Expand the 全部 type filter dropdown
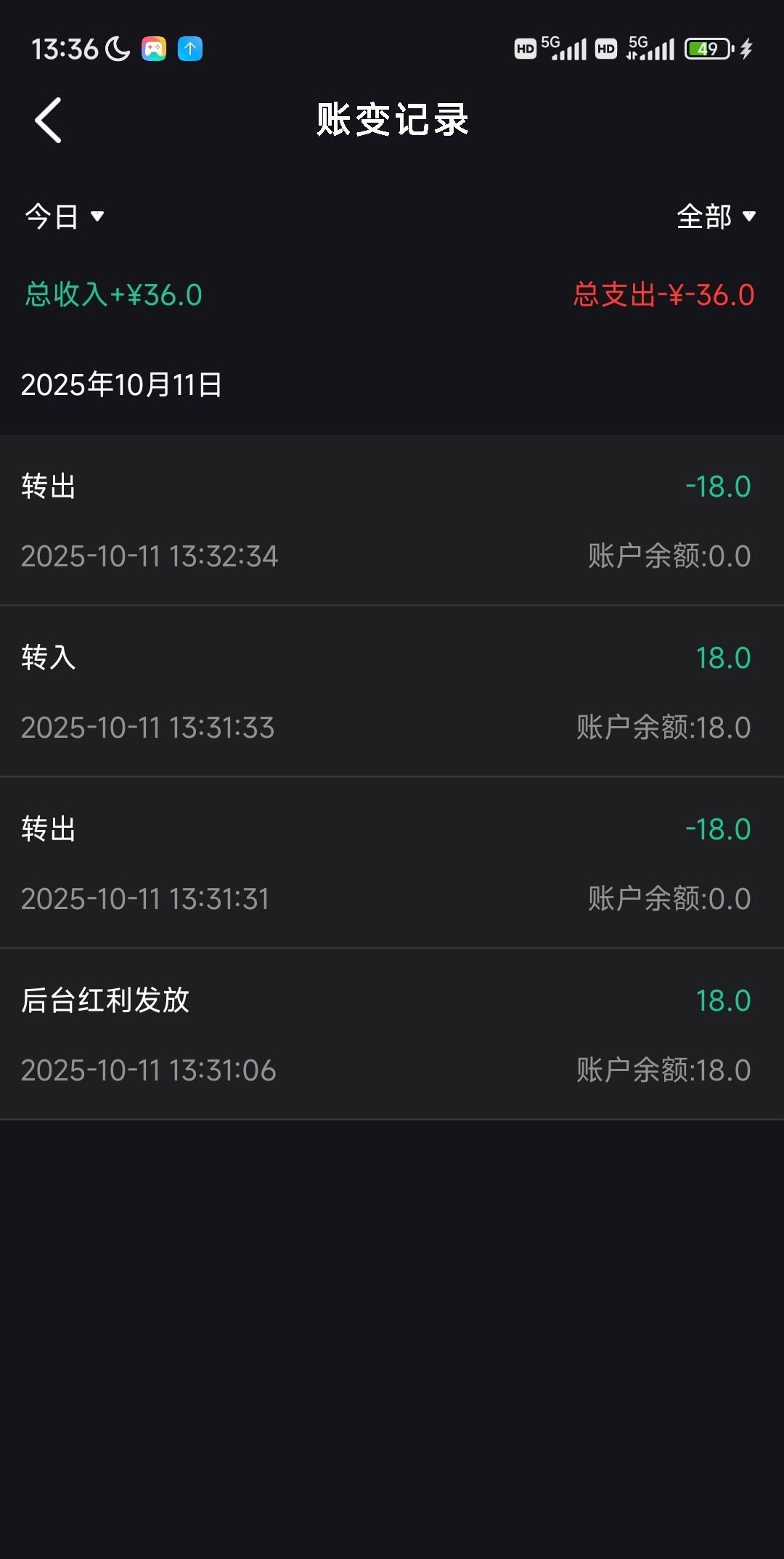This screenshot has height=1559, width=784. pos(716,216)
